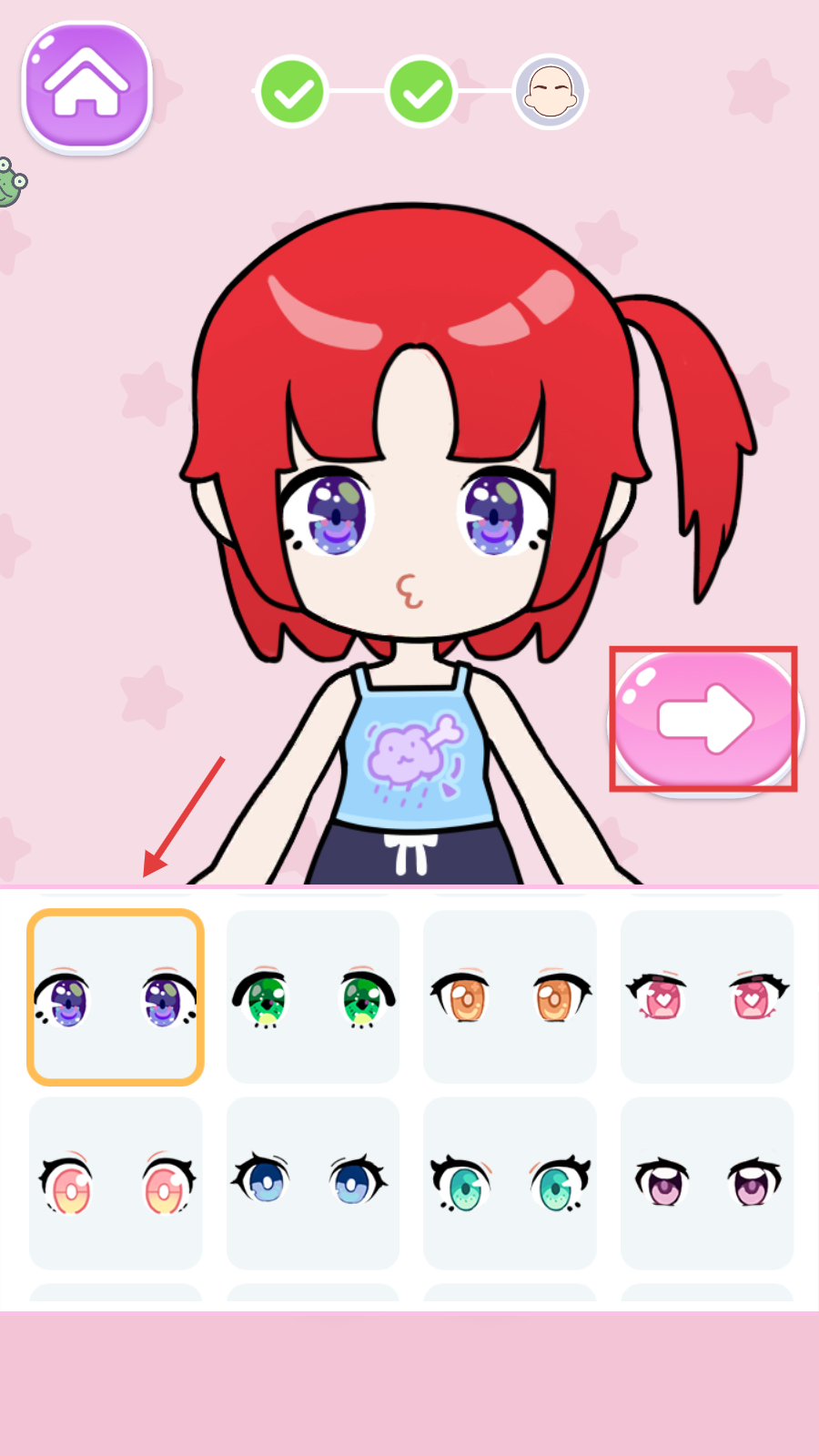Select the teal eyes option
This screenshot has width=819, height=1456.
click(x=510, y=1183)
